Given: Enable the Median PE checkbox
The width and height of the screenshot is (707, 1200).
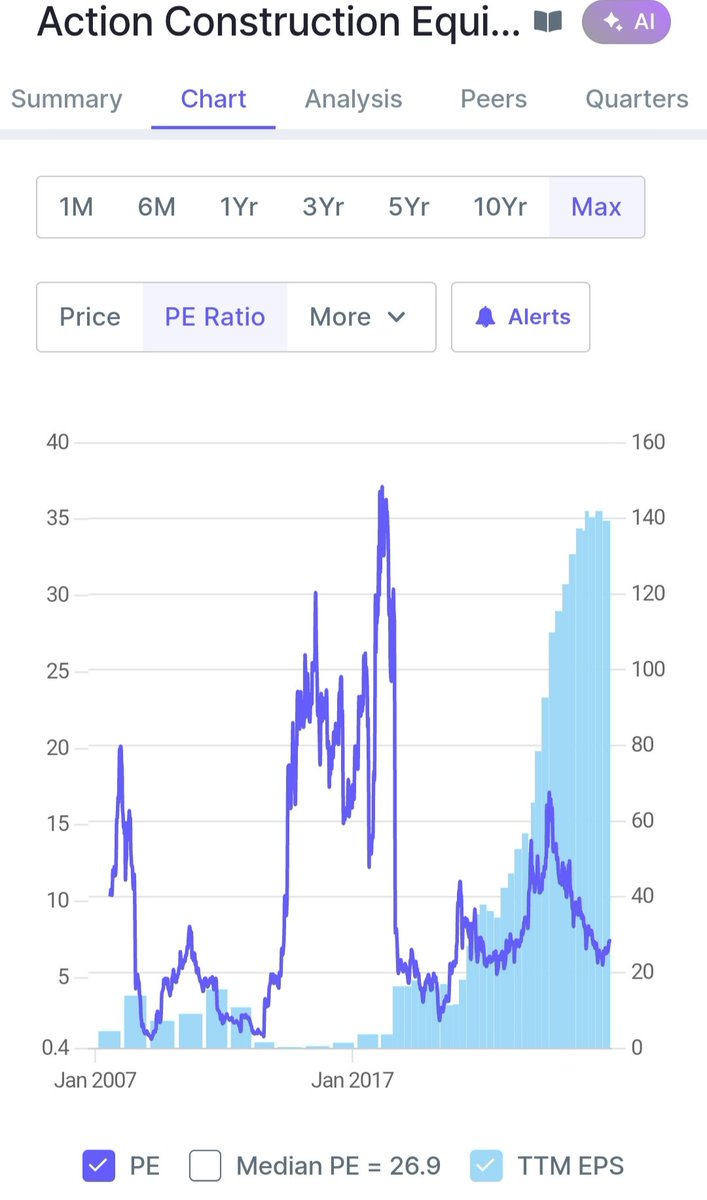Looking at the screenshot, I should (206, 1165).
